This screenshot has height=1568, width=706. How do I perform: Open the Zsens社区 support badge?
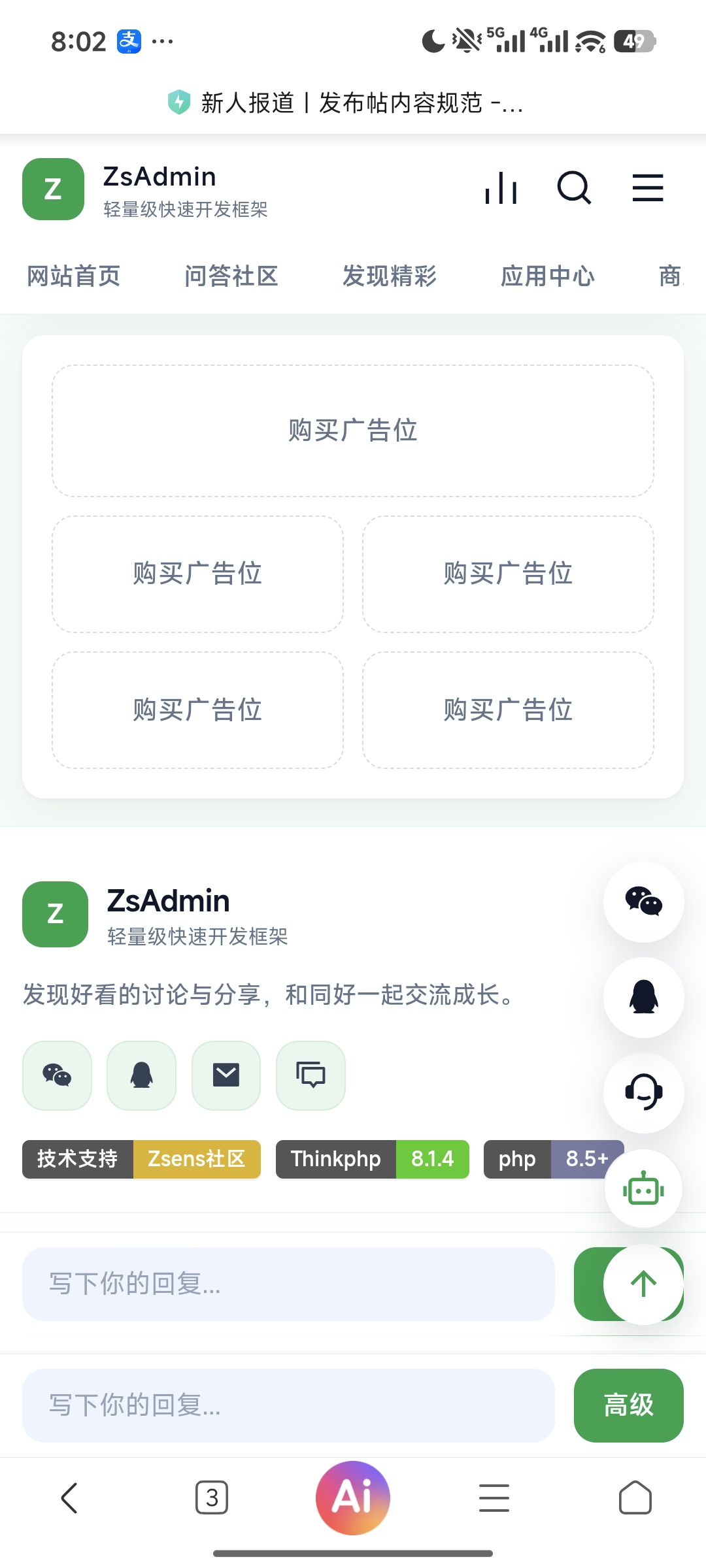click(x=197, y=1159)
